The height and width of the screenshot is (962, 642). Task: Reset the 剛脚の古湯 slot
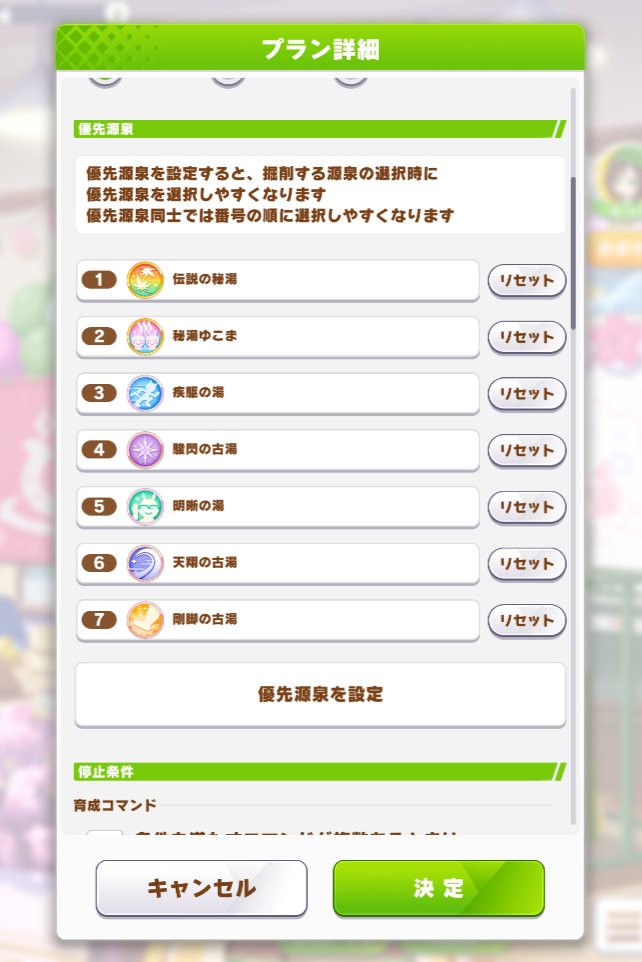[x=526, y=620]
